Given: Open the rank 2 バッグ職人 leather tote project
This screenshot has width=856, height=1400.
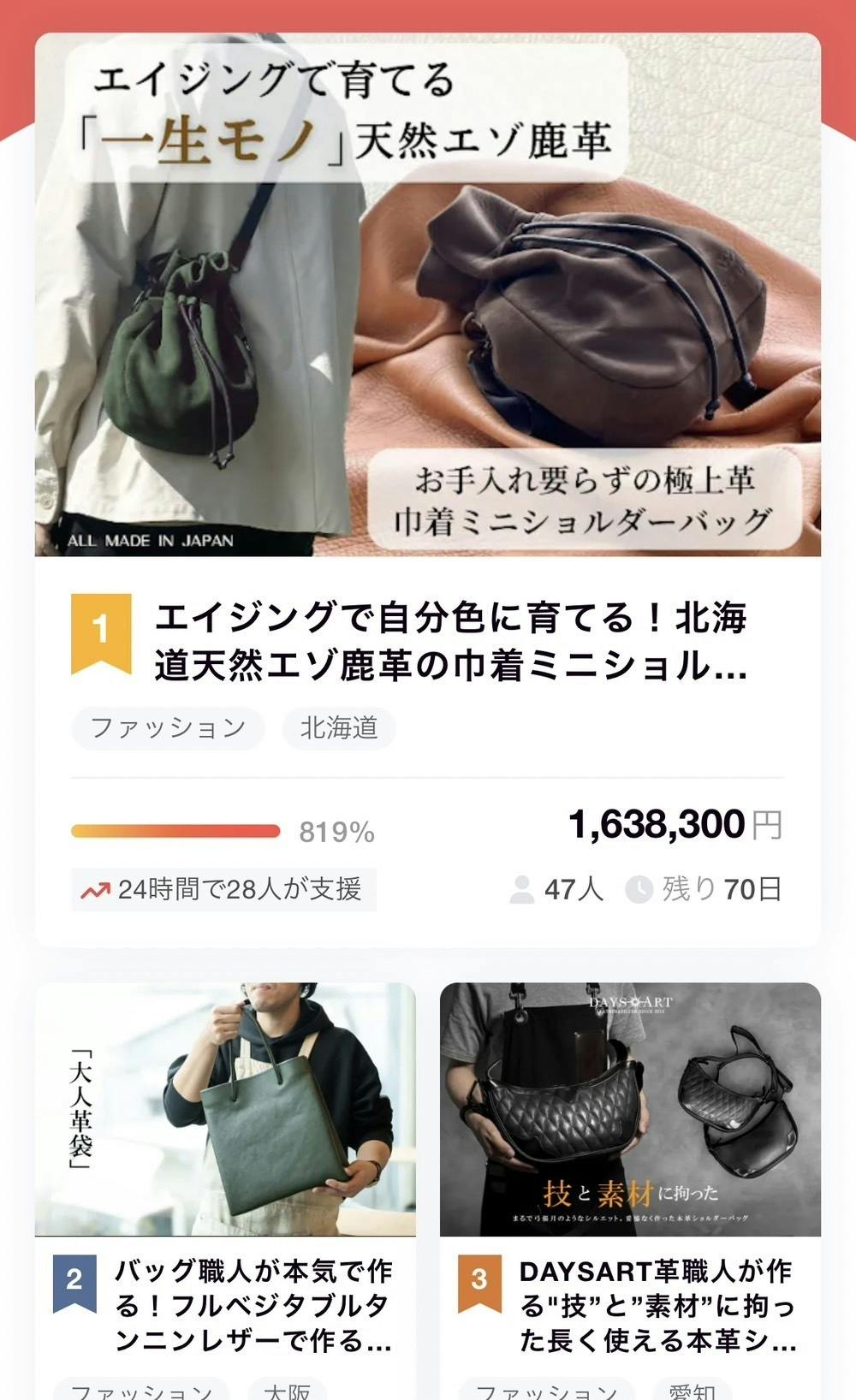Looking at the screenshot, I should point(253,1305).
